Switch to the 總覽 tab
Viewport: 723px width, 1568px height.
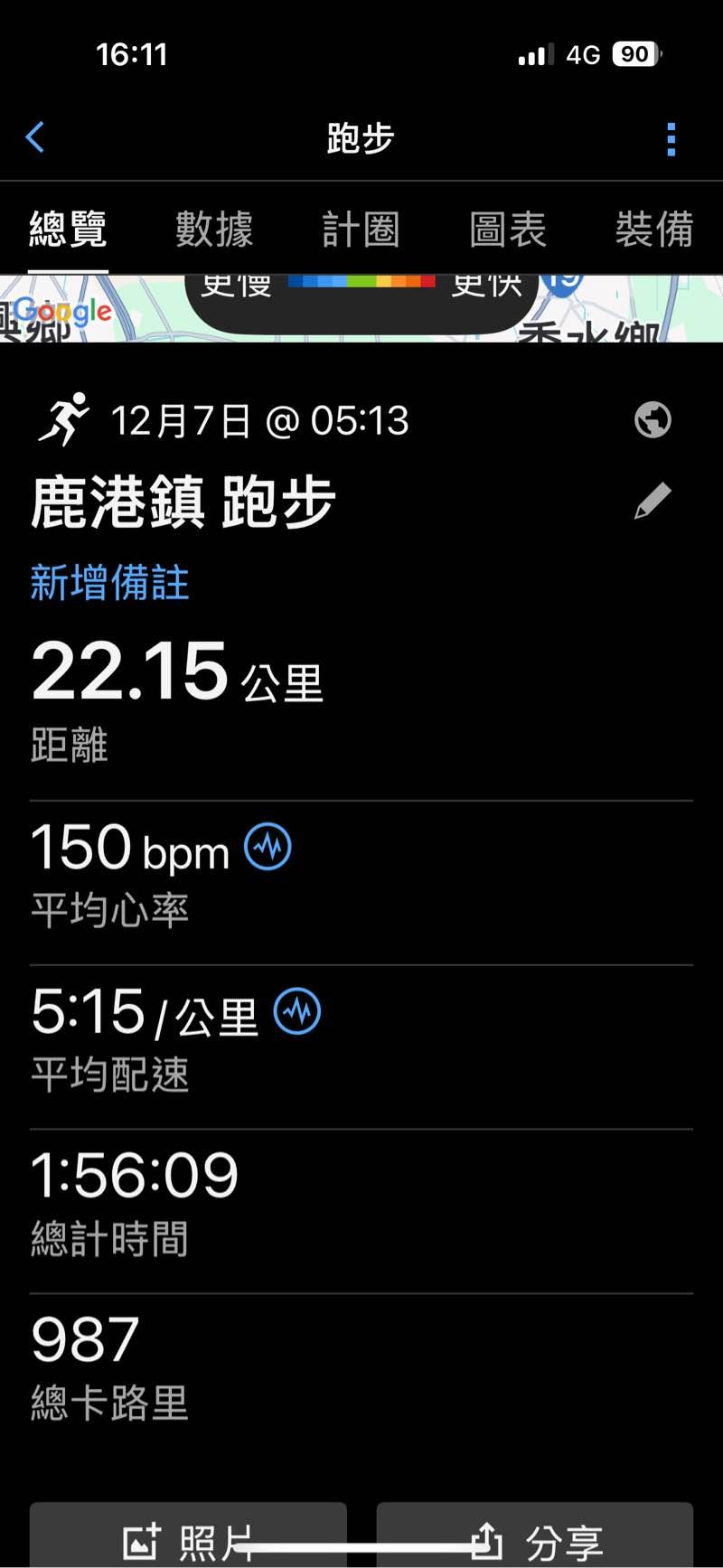(x=68, y=229)
